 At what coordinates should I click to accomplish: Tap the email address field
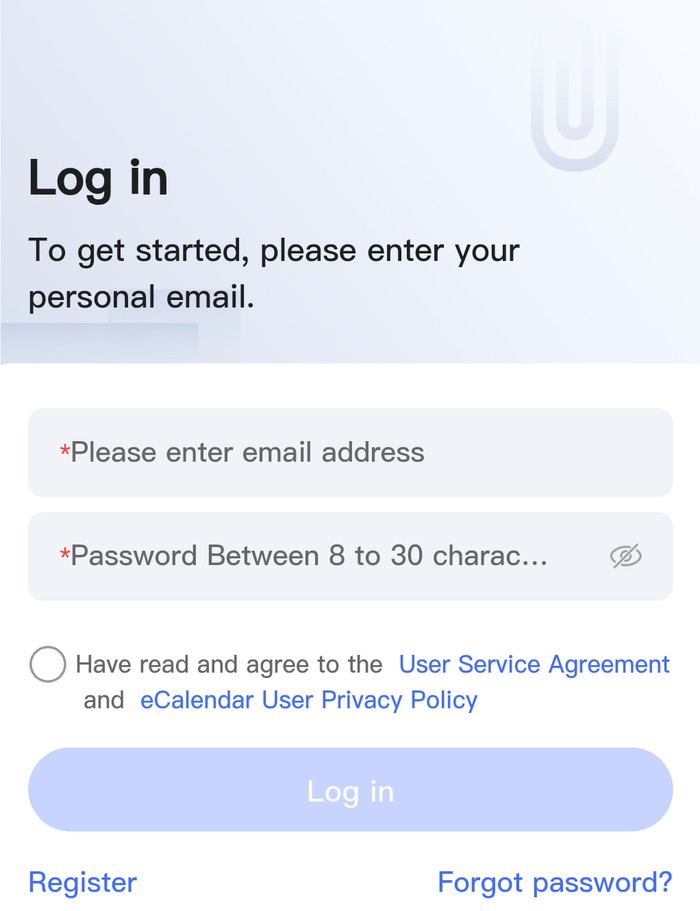click(350, 452)
